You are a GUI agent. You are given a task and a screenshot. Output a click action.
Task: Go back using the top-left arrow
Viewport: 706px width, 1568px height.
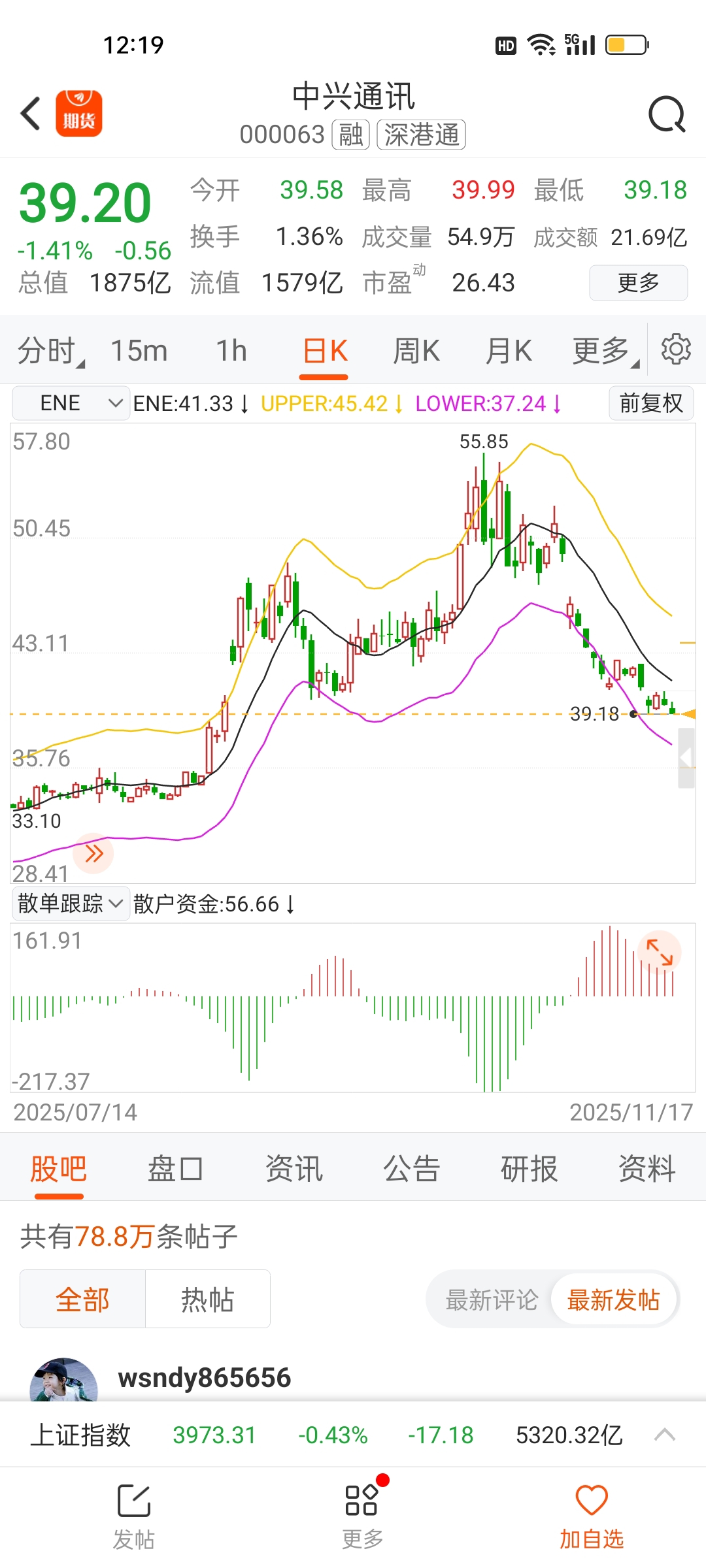pyautogui.click(x=31, y=114)
